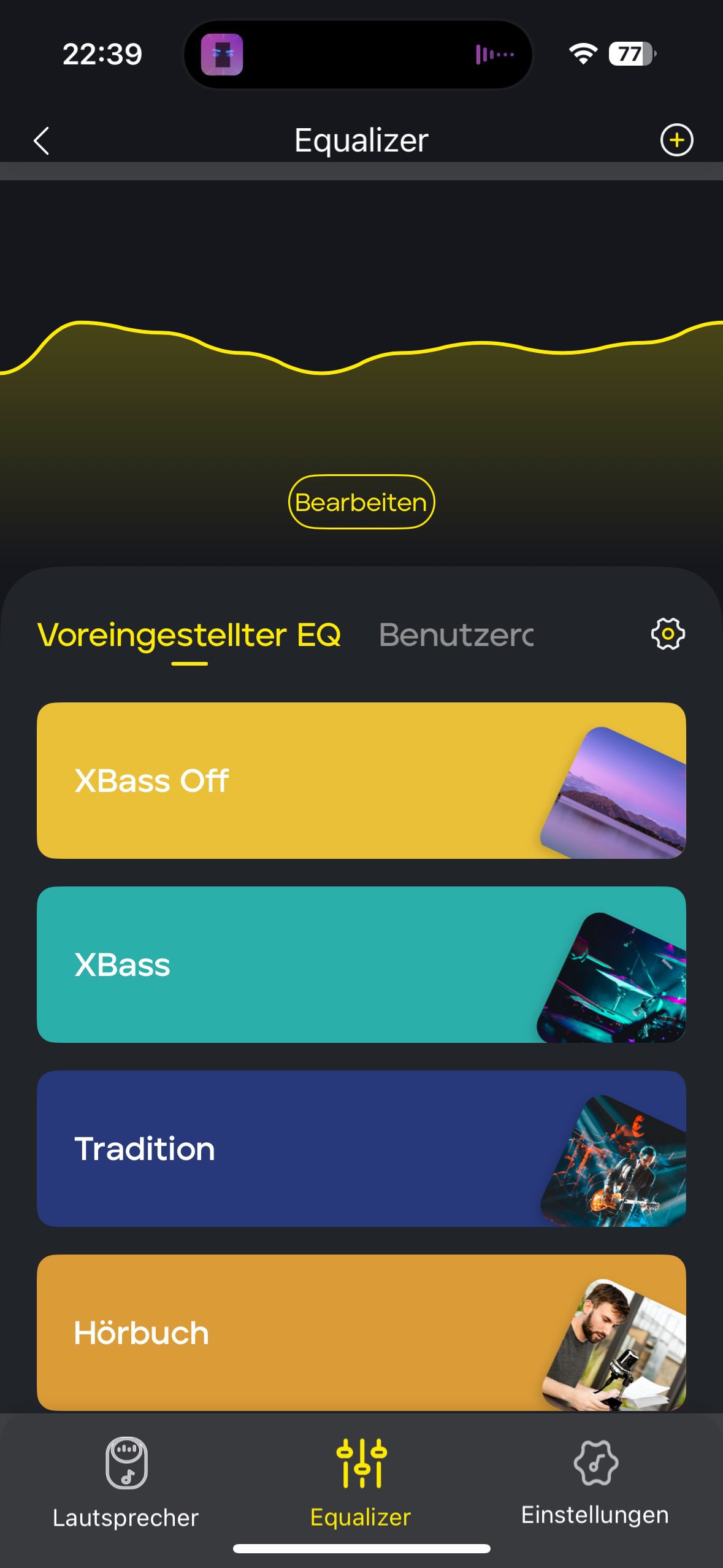Add a new equalizer preset via plus icon
This screenshot has height=1568, width=723.
[x=676, y=140]
